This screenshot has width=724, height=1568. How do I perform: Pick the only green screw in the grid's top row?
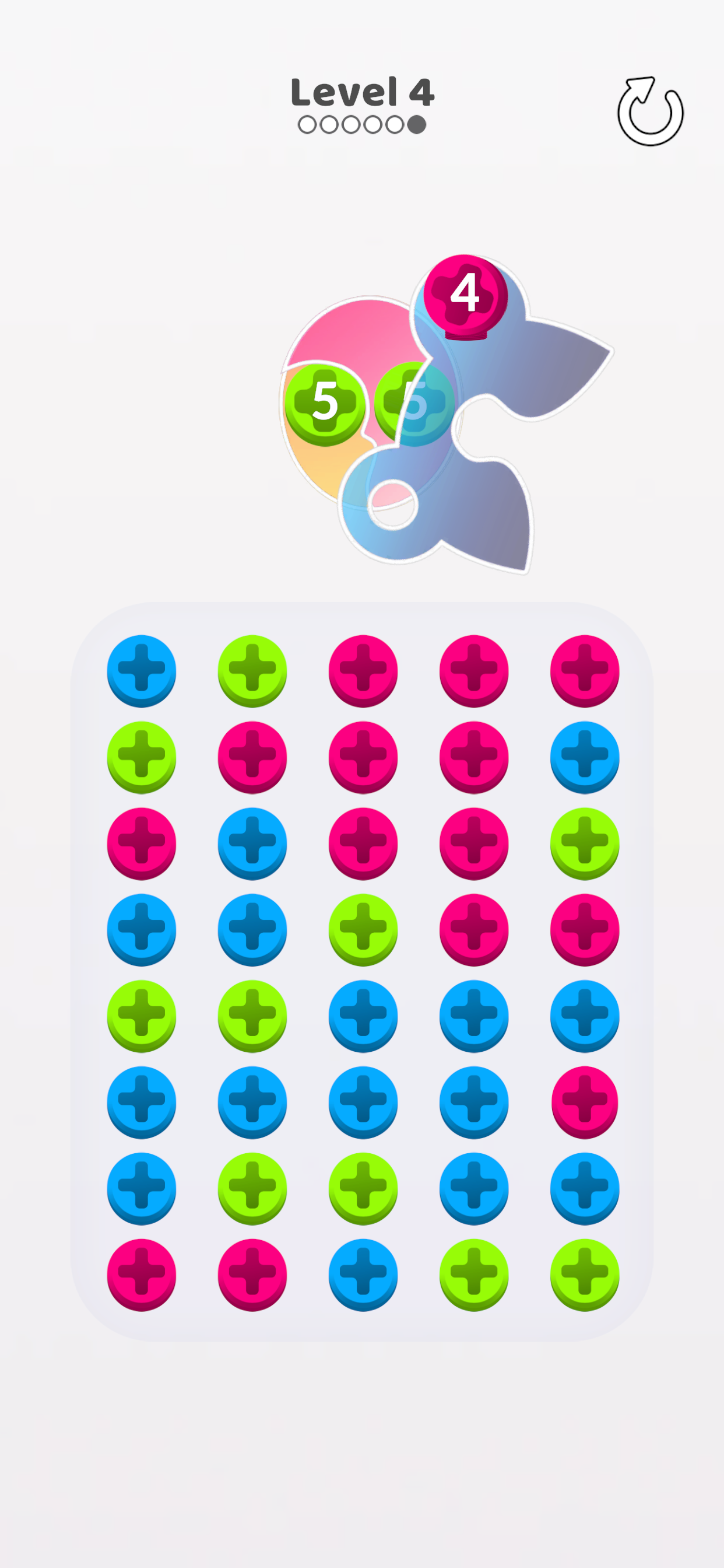252,670
